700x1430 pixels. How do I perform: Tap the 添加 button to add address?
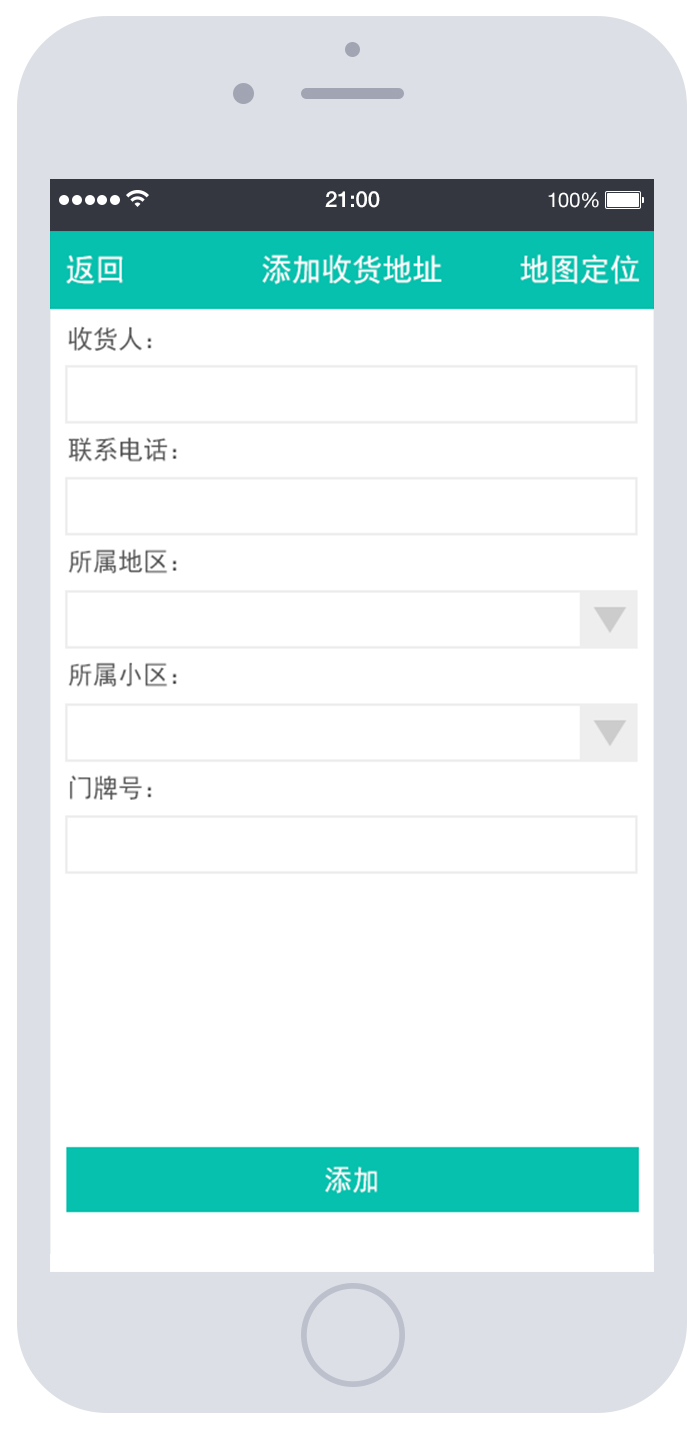pos(352,1179)
